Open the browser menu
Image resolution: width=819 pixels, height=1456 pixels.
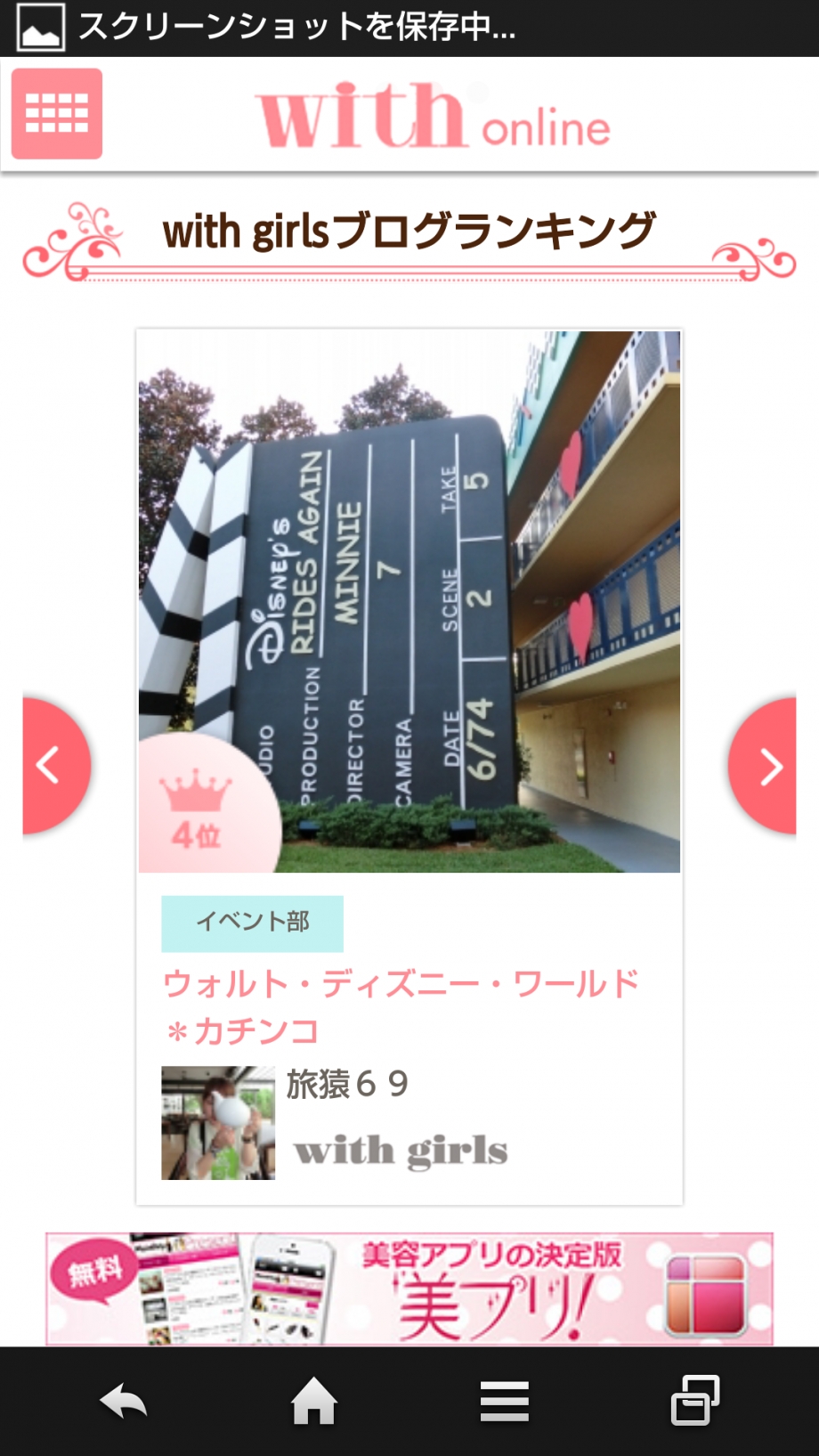[505, 1402]
